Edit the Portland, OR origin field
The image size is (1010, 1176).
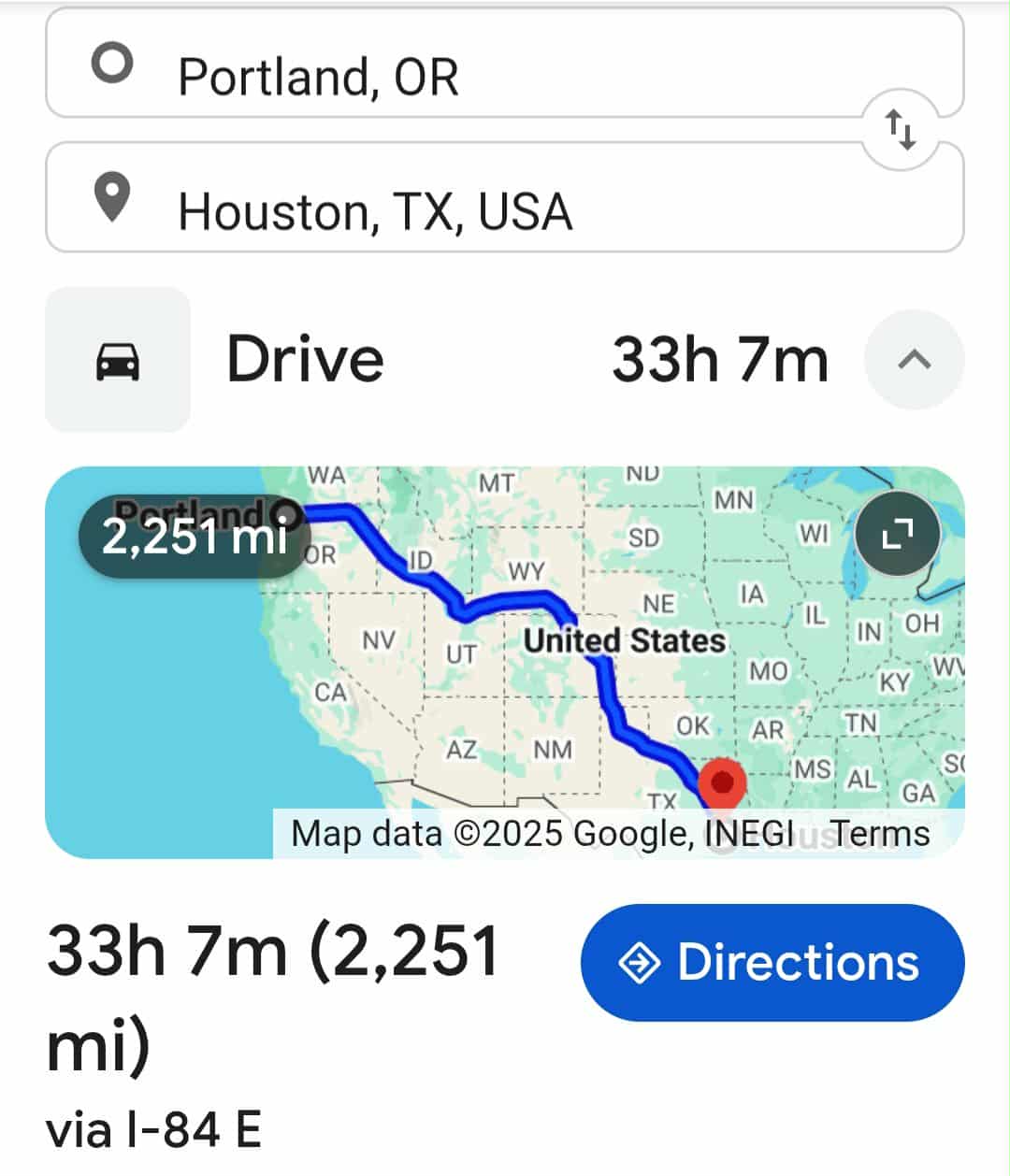[x=468, y=75]
